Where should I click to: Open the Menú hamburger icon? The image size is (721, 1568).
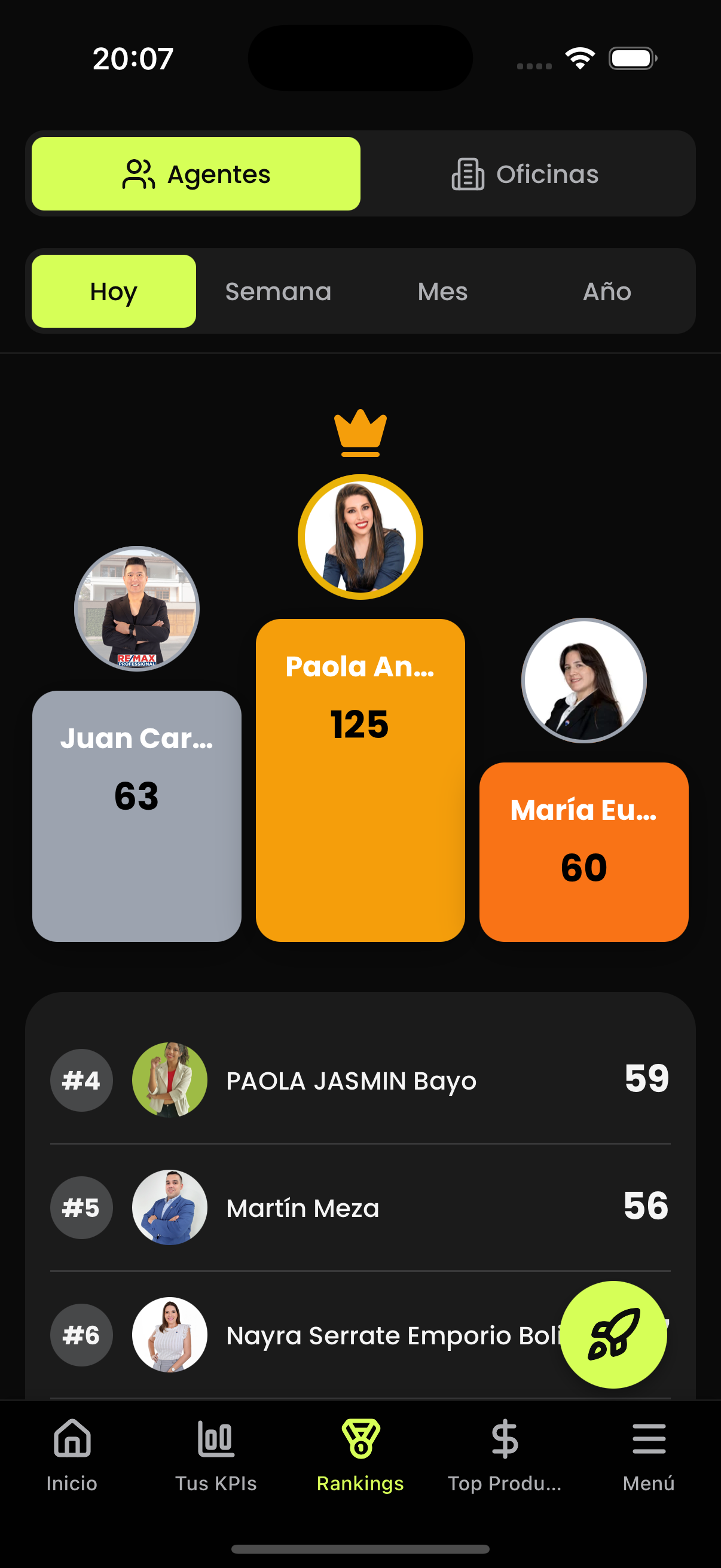[x=647, y=1437]
